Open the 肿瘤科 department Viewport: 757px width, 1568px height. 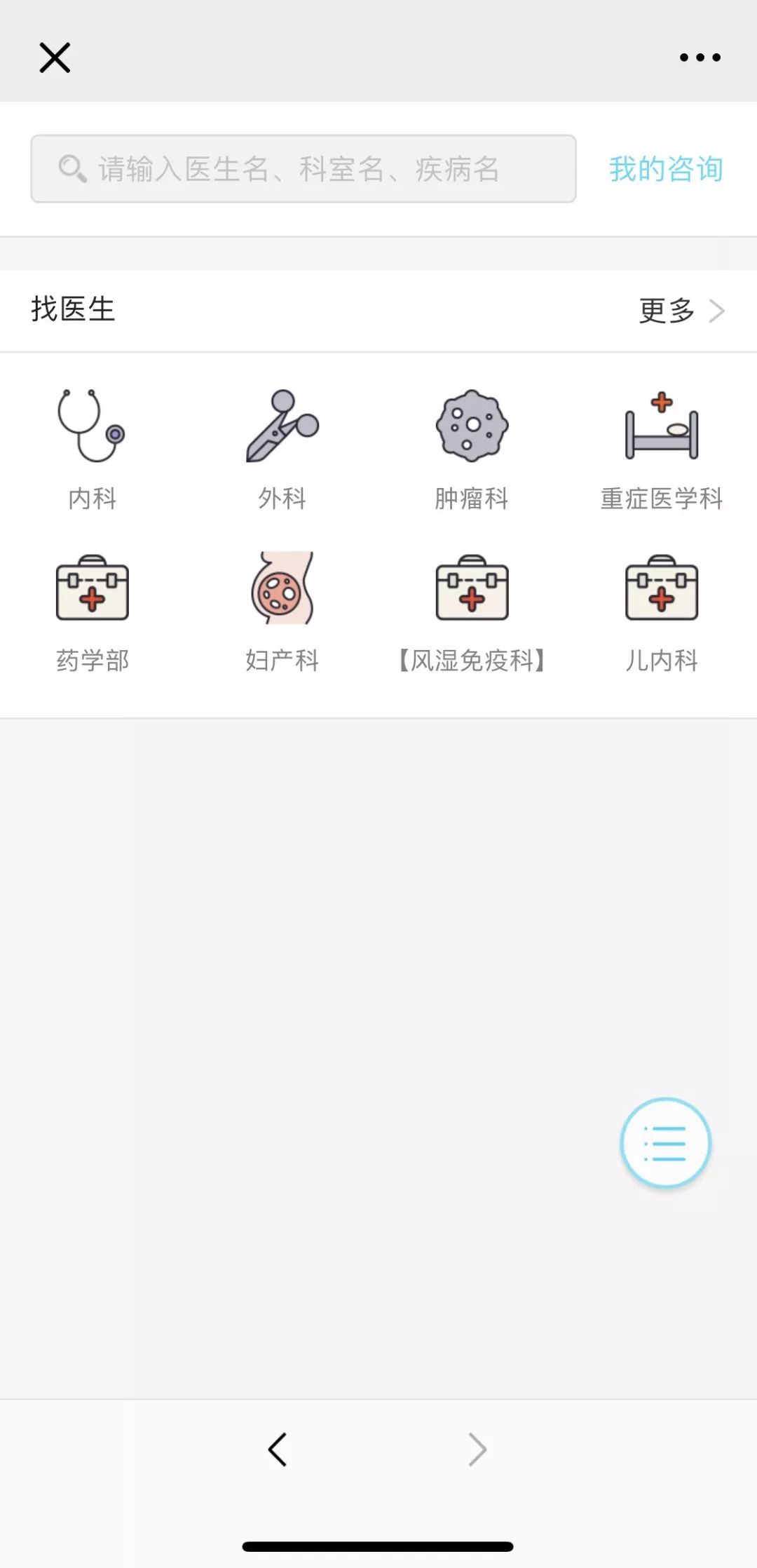click(x=472, y=449)
